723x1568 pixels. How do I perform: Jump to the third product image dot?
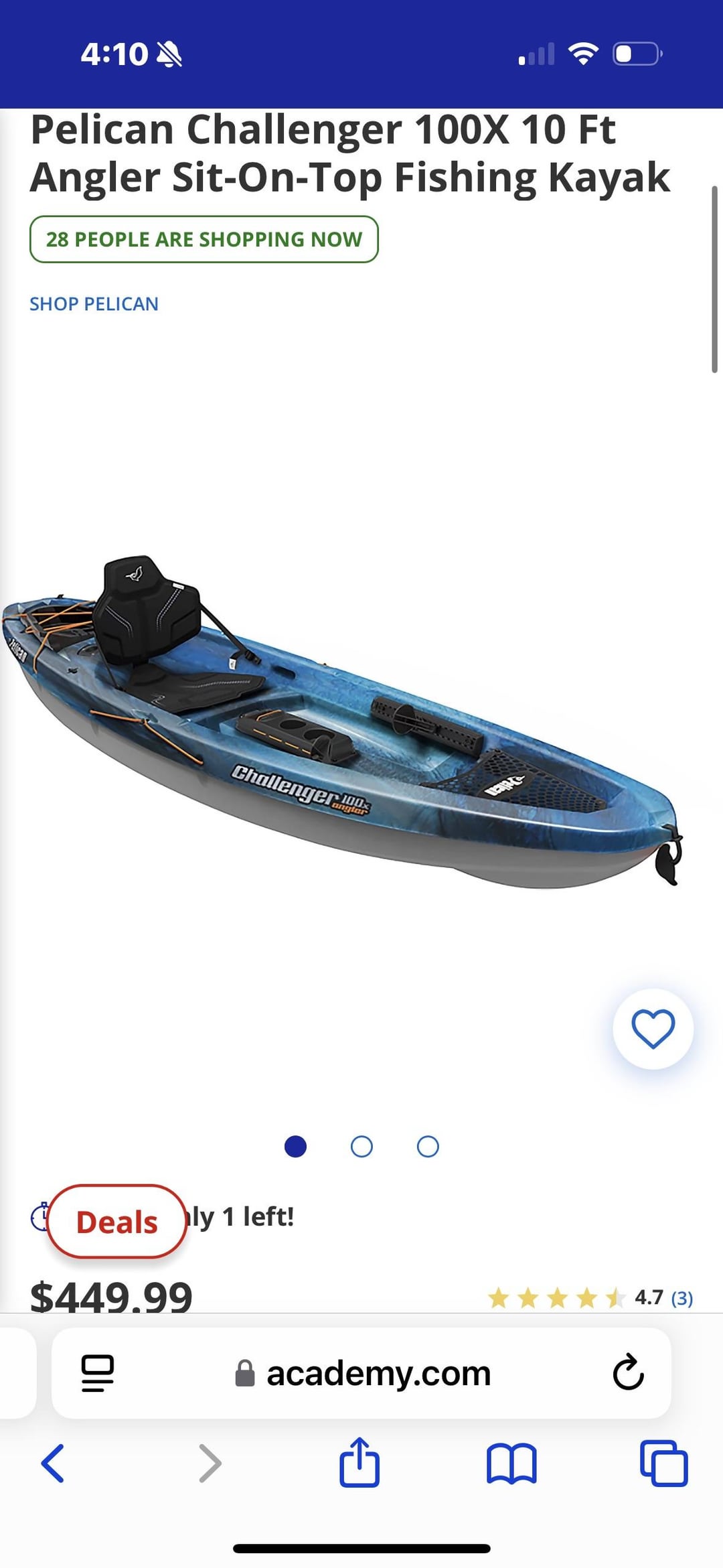click(x=428, y=1147)
